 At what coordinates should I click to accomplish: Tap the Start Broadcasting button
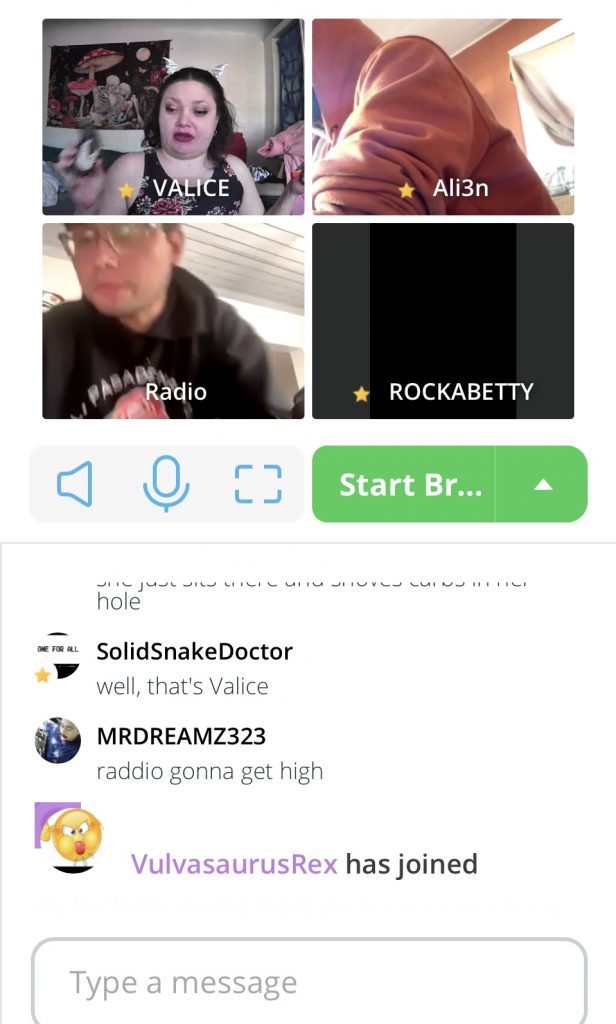404,484
